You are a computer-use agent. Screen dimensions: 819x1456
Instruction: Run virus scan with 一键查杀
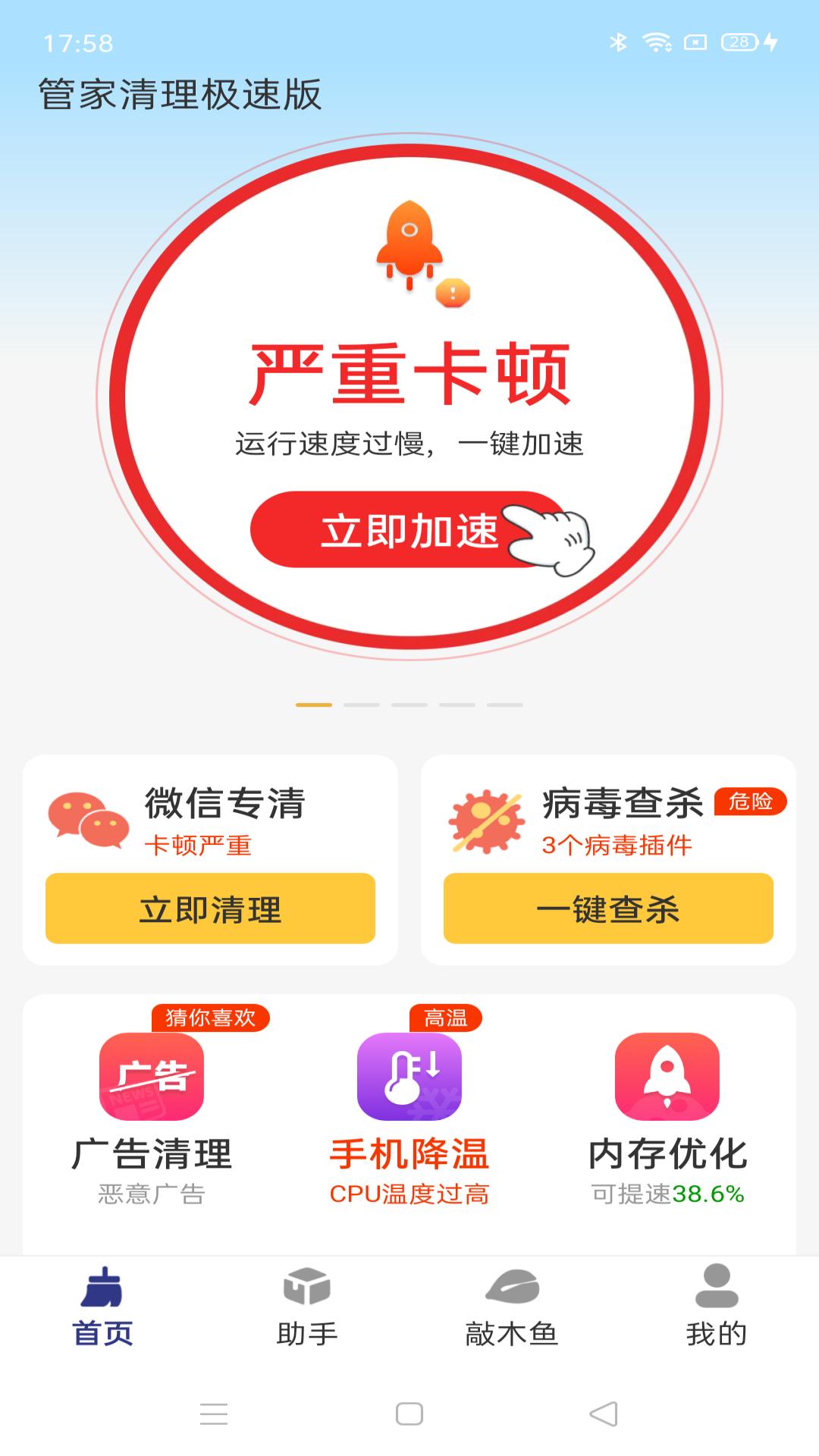tap(608, 908)
